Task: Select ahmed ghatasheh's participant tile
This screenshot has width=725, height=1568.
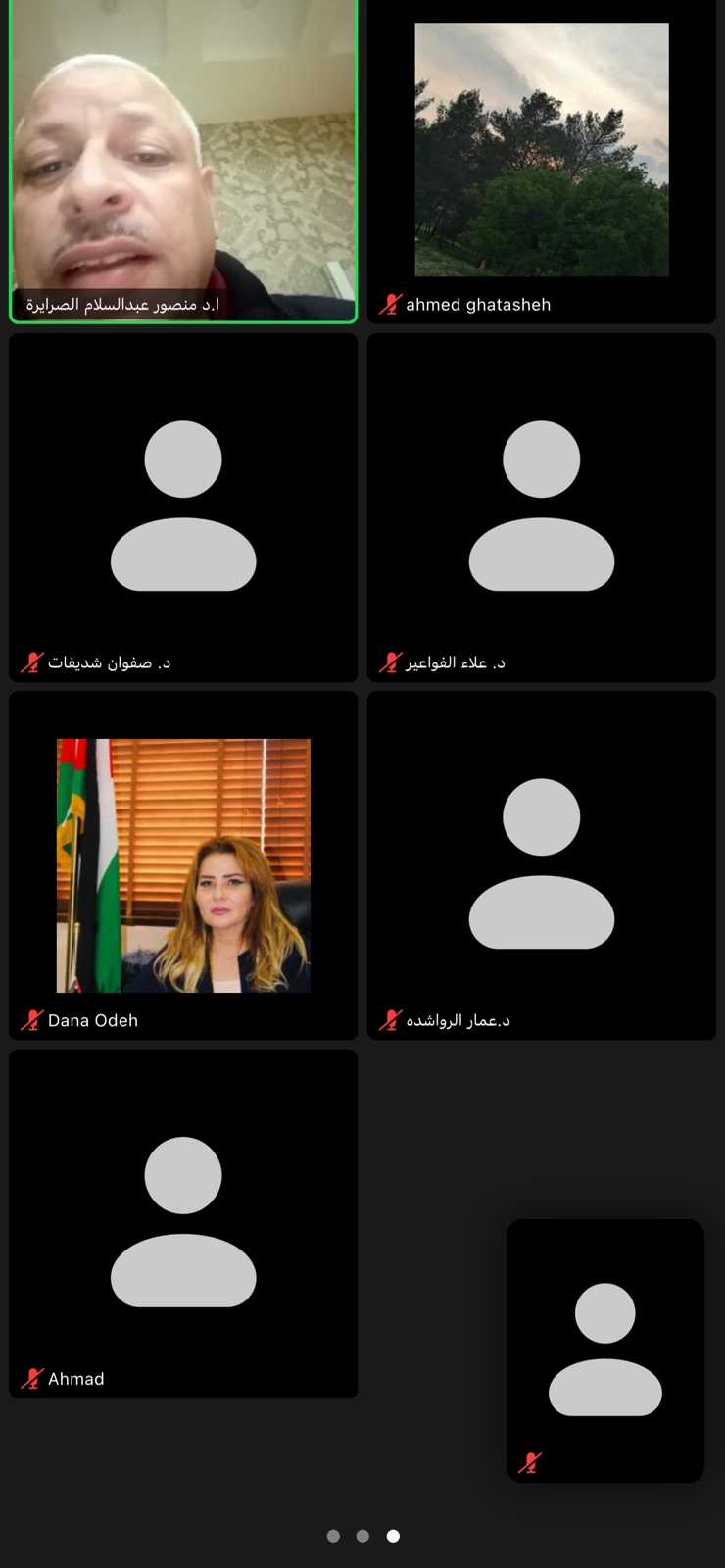Action: (x=542, y=161)
